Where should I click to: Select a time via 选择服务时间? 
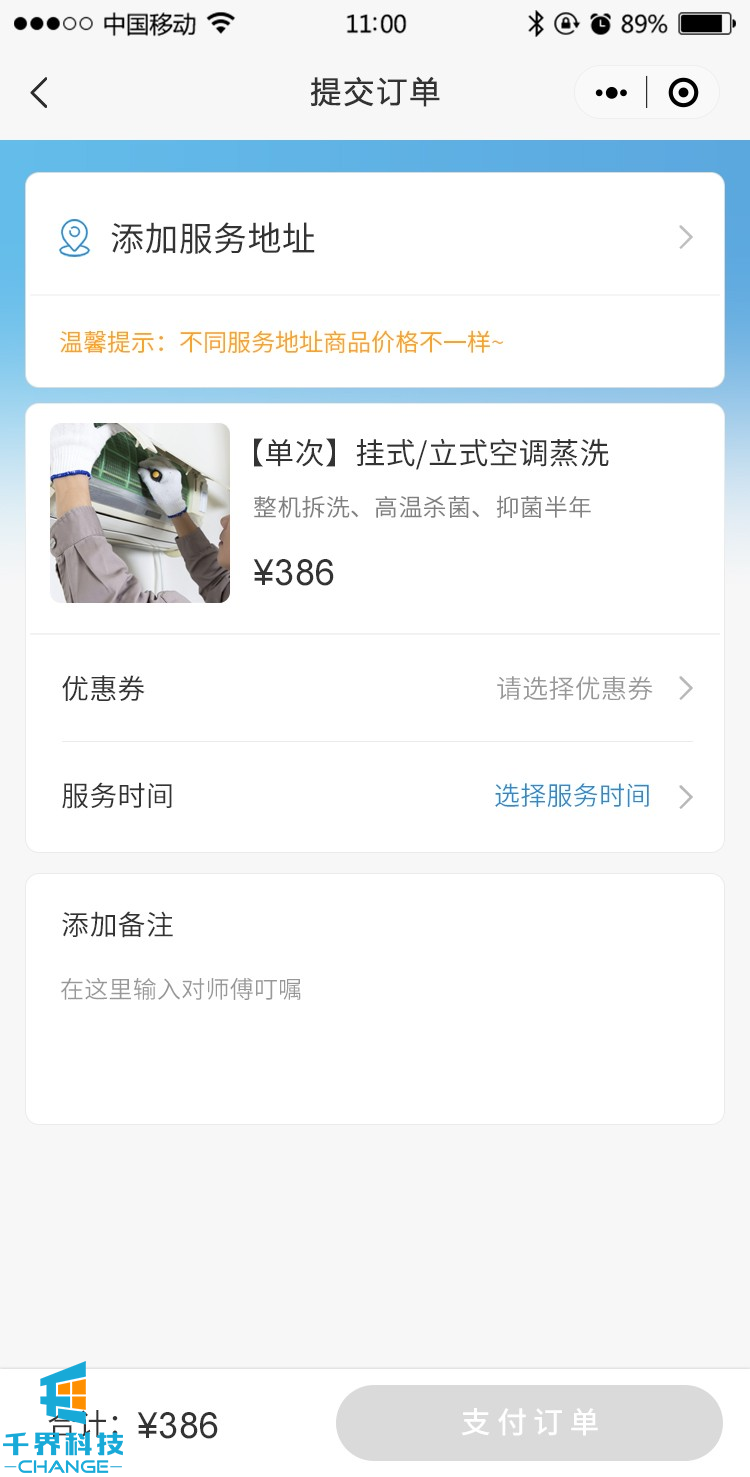(592, 796)
